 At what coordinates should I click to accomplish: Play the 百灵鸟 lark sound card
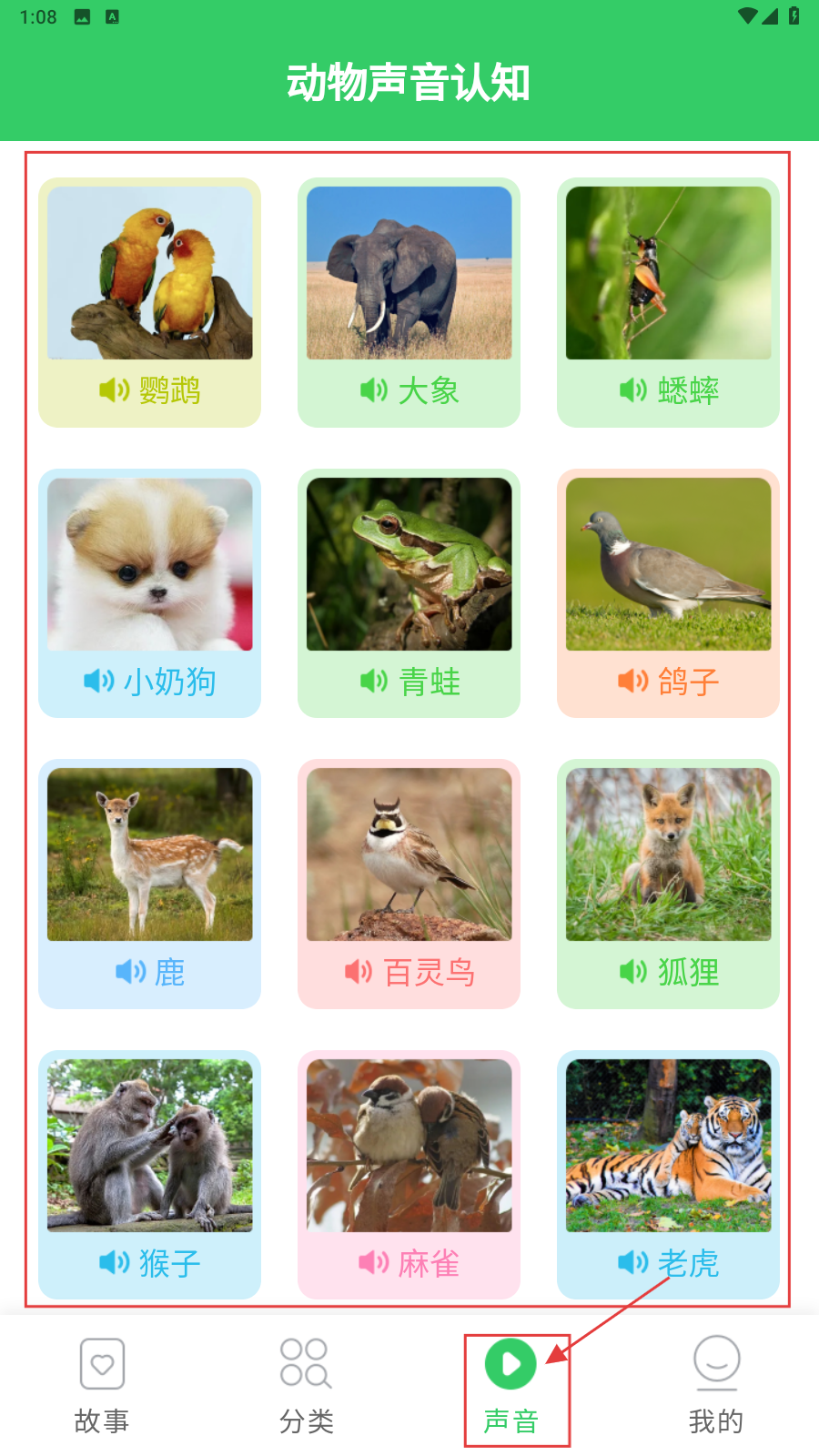pyautogui.click(x=409, y=884)
